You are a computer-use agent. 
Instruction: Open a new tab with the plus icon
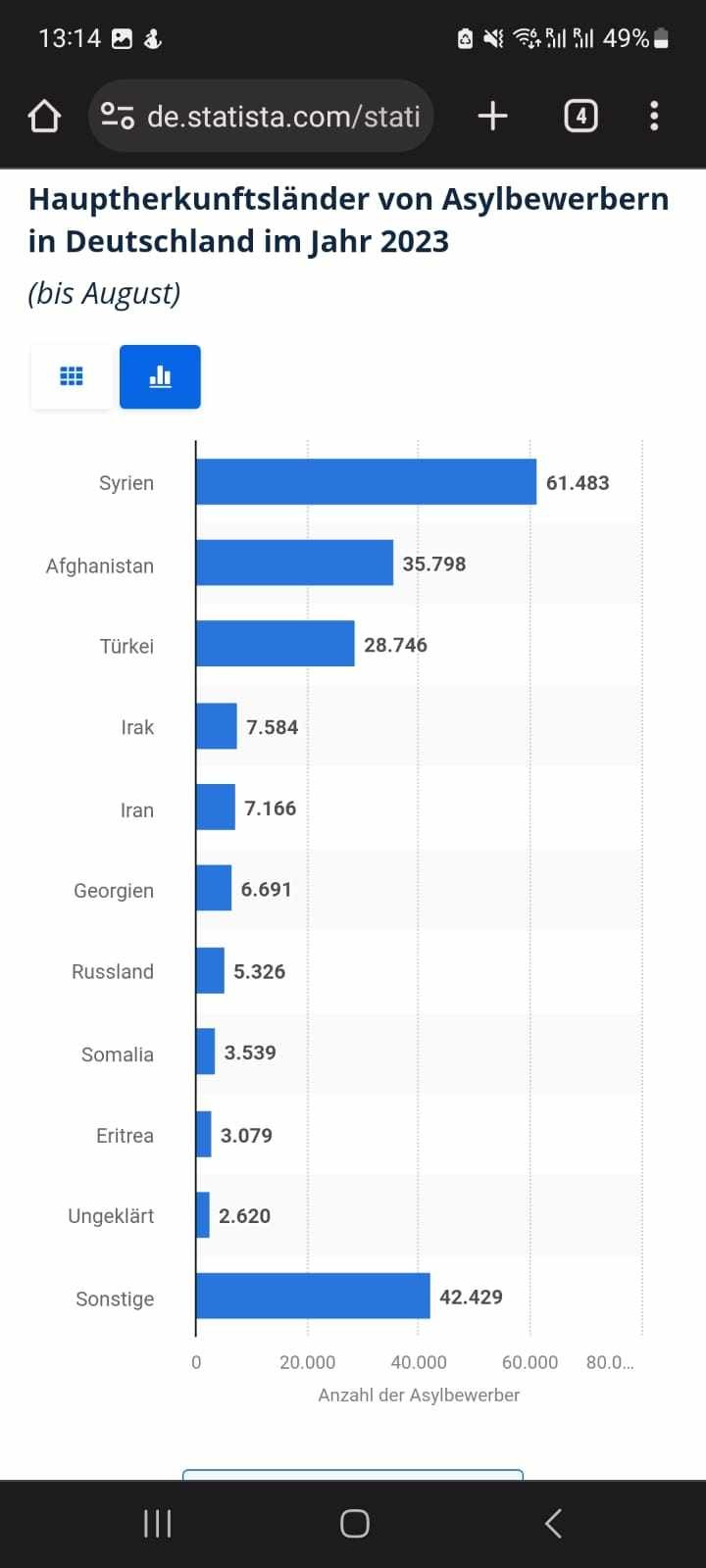(x=492, y=116)
